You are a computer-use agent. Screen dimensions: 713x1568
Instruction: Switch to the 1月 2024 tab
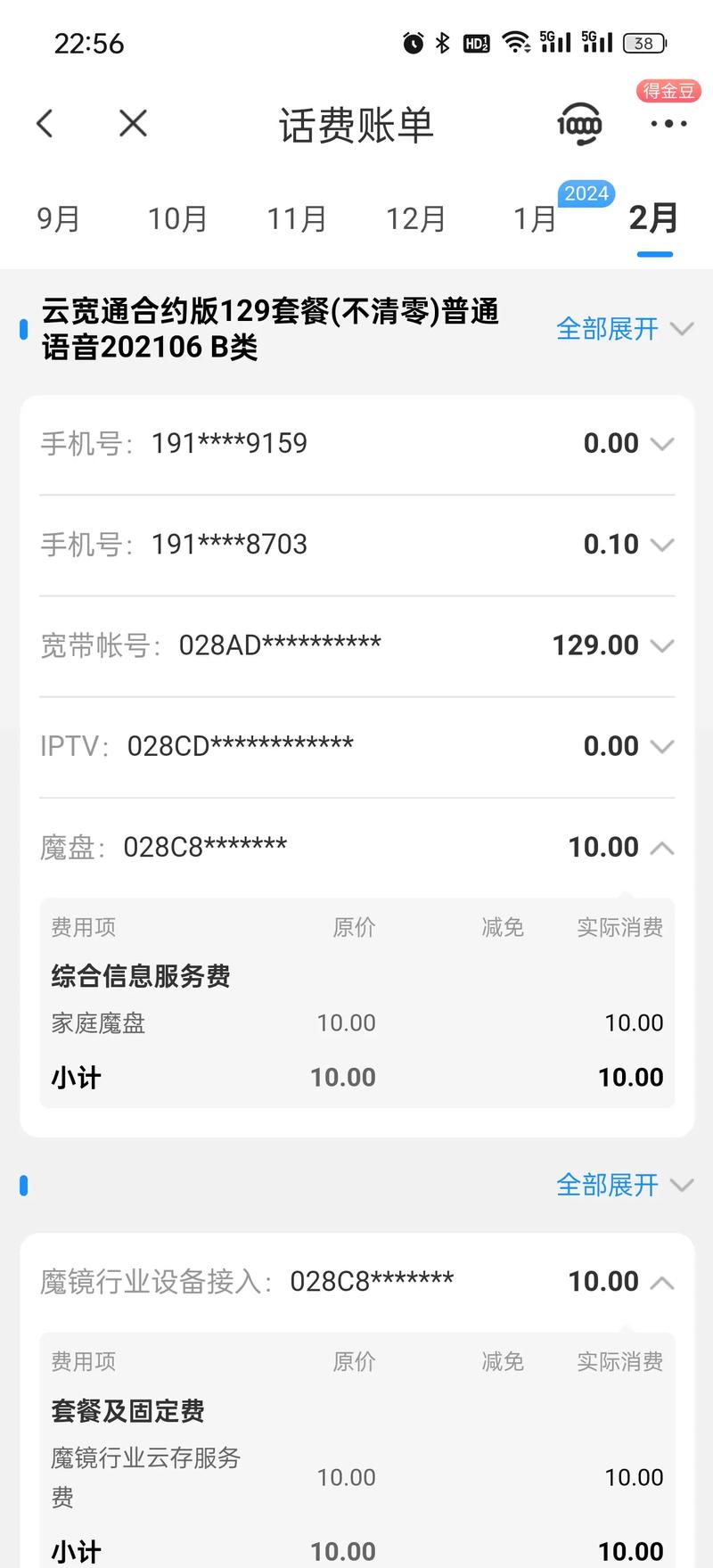(x=535, y=218)
